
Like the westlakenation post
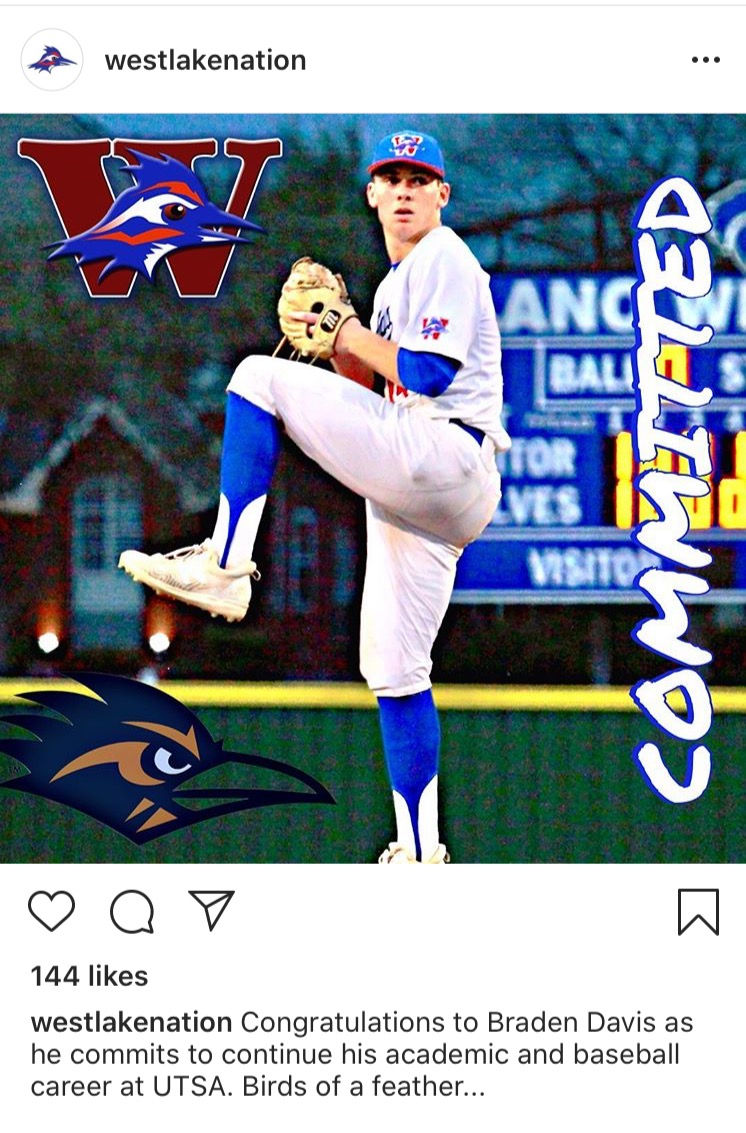click(x=52, y=911)
